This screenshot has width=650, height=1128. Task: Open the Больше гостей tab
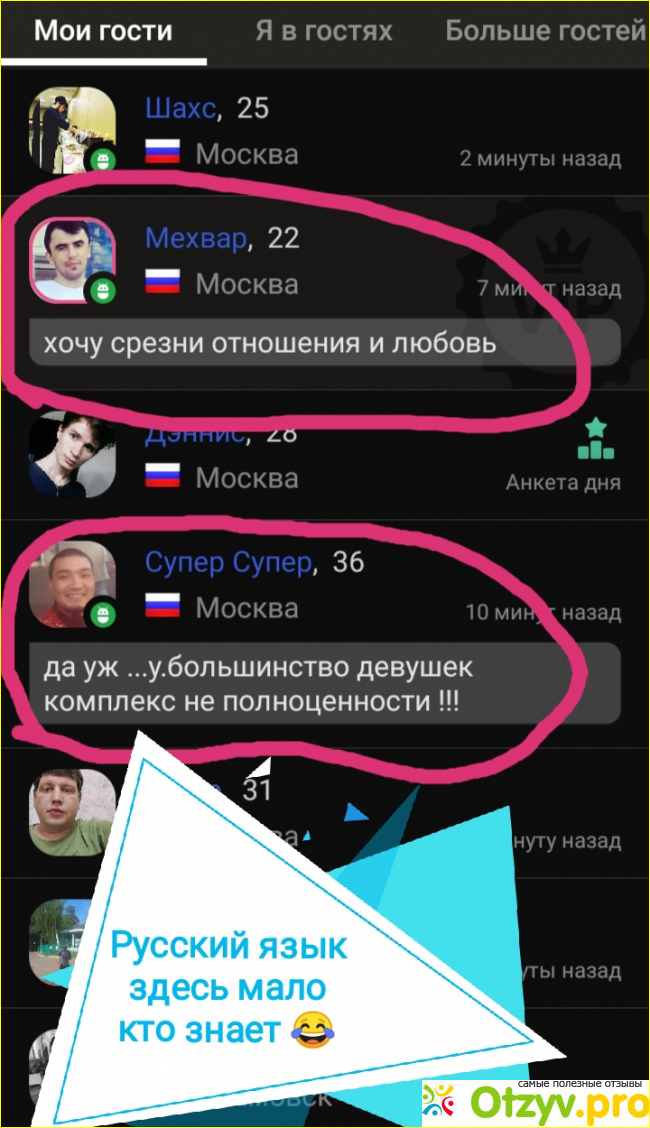pyautogui.click(x=545, y=30)
